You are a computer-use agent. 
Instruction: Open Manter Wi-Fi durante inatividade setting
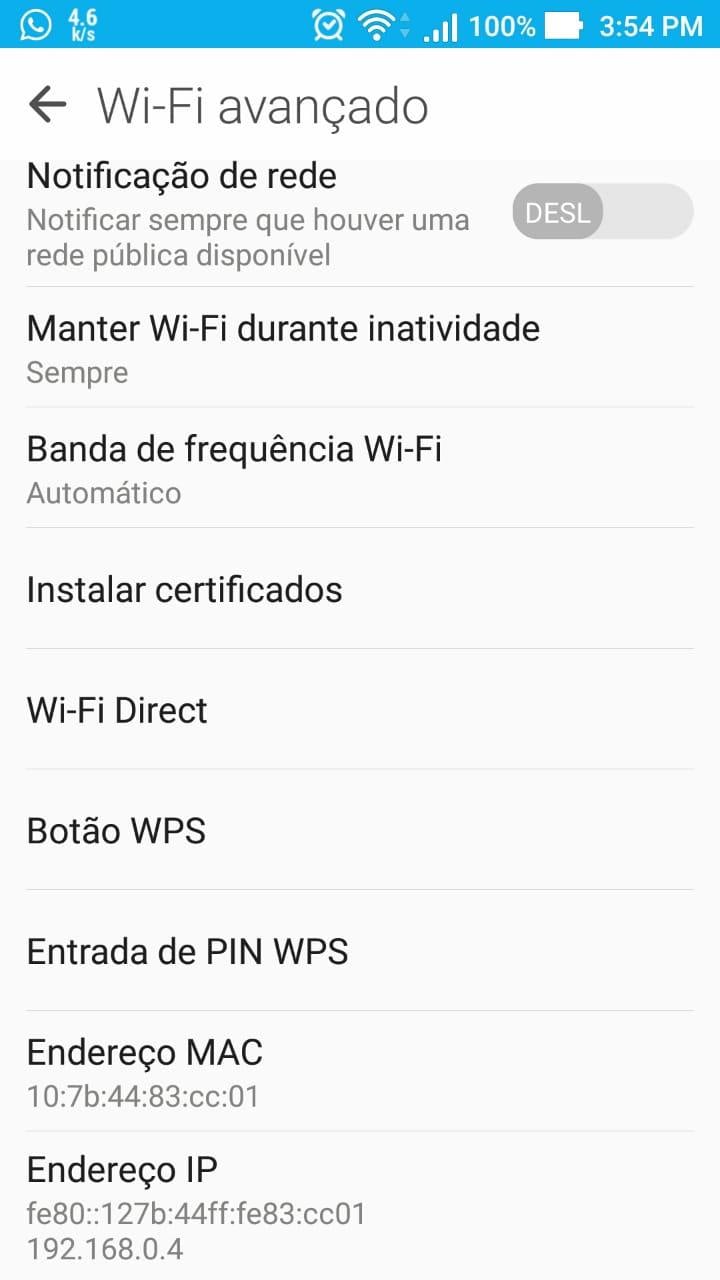coord(360,347)
